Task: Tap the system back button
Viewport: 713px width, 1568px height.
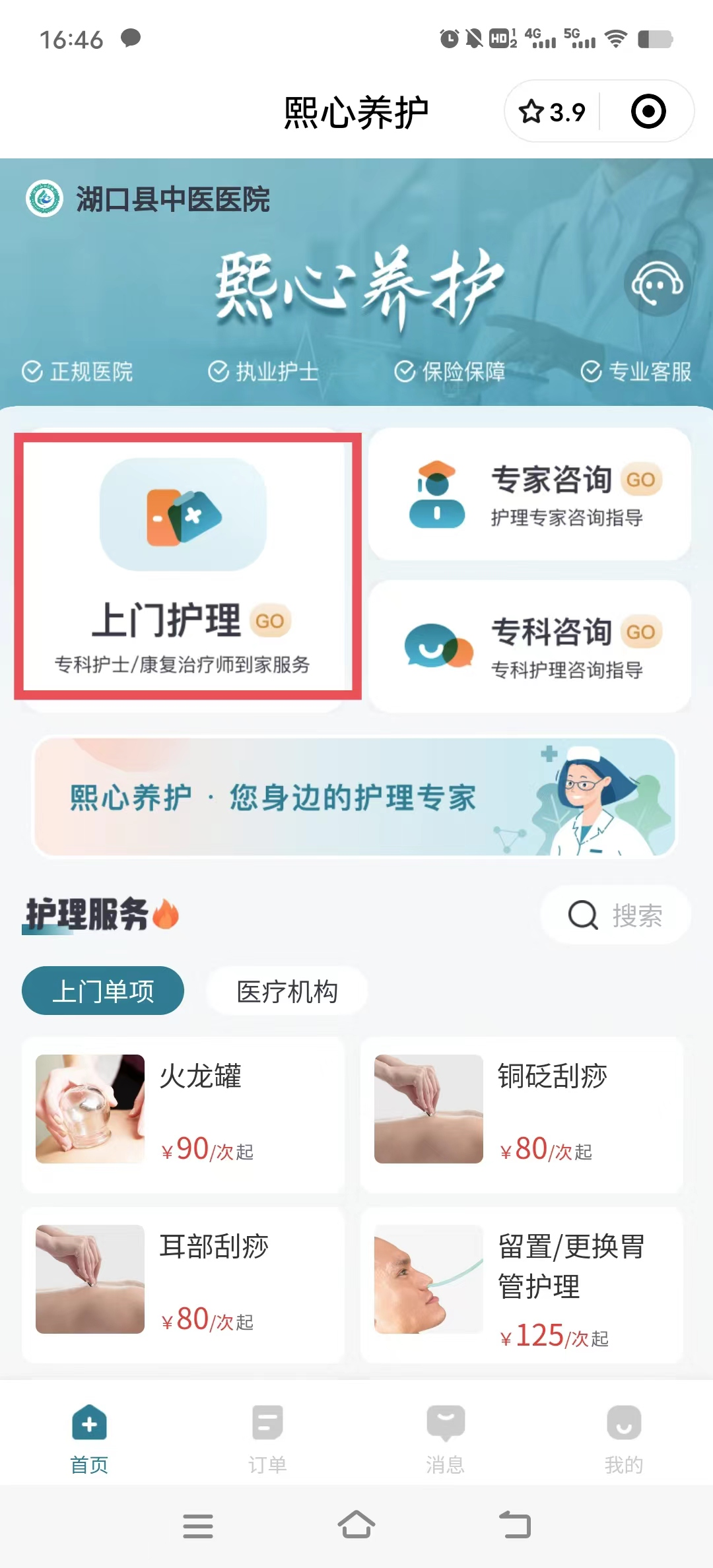Action: click(515, 1524)
